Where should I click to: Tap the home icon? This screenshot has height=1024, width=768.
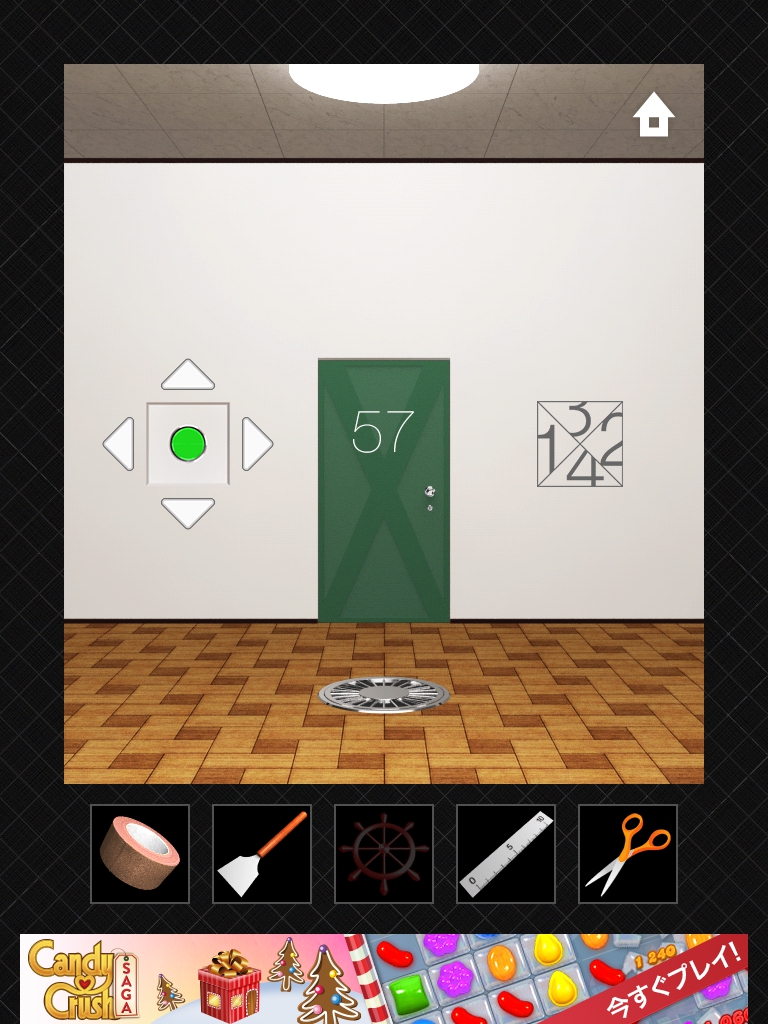coord(654,115)
